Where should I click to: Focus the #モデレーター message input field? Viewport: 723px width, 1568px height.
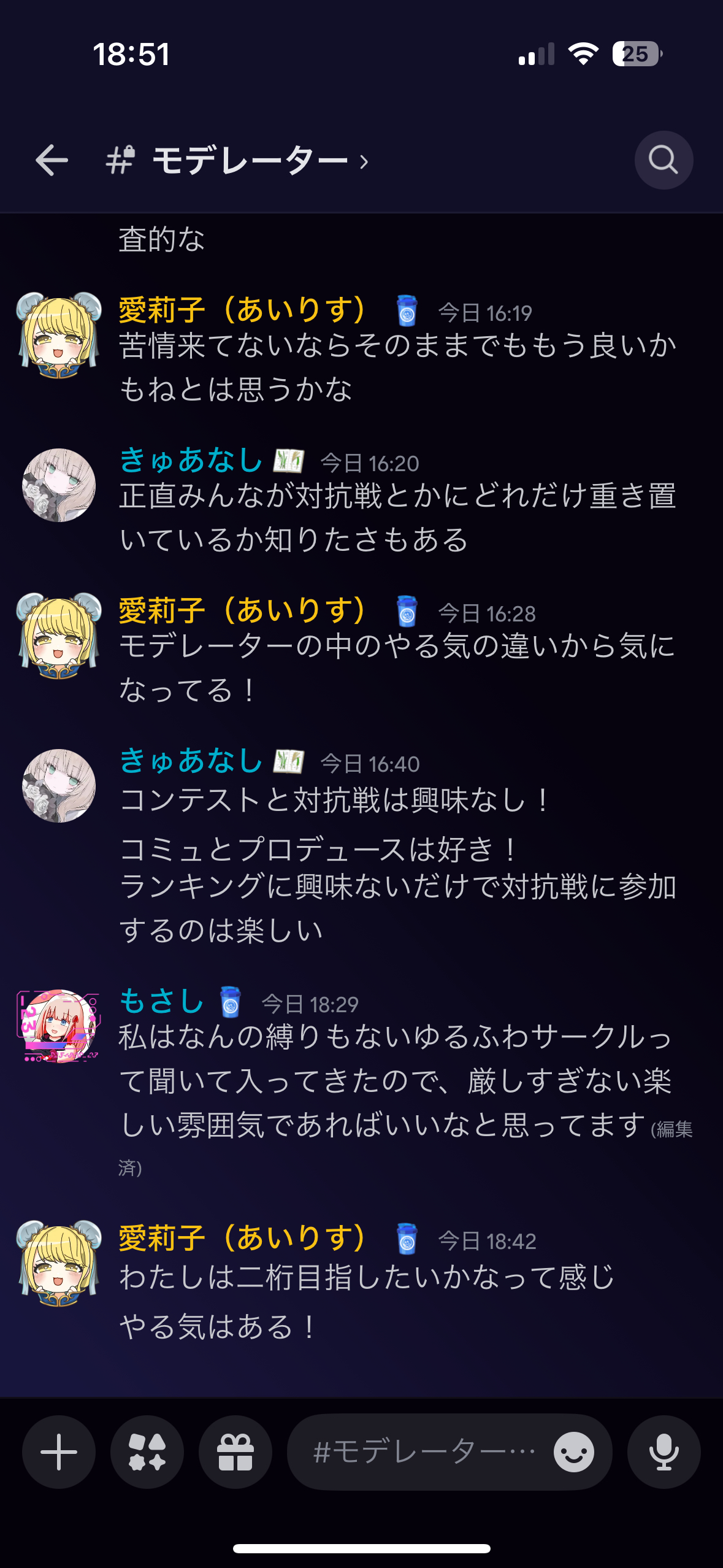click(423, 1452)
